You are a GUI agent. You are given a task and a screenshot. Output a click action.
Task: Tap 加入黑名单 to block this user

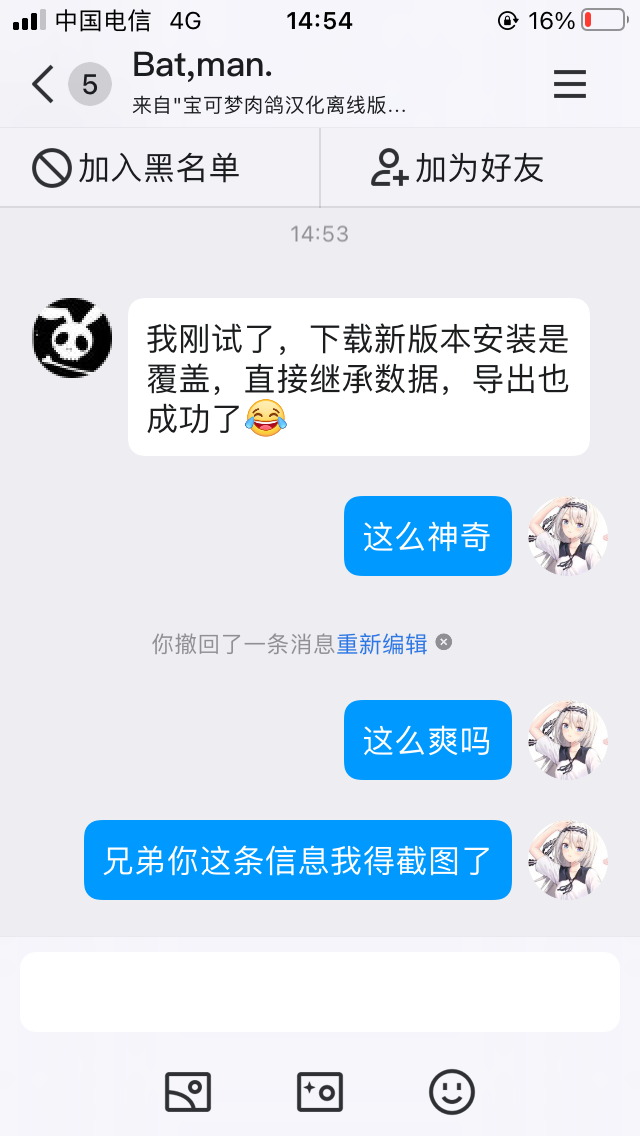[137, 168]
